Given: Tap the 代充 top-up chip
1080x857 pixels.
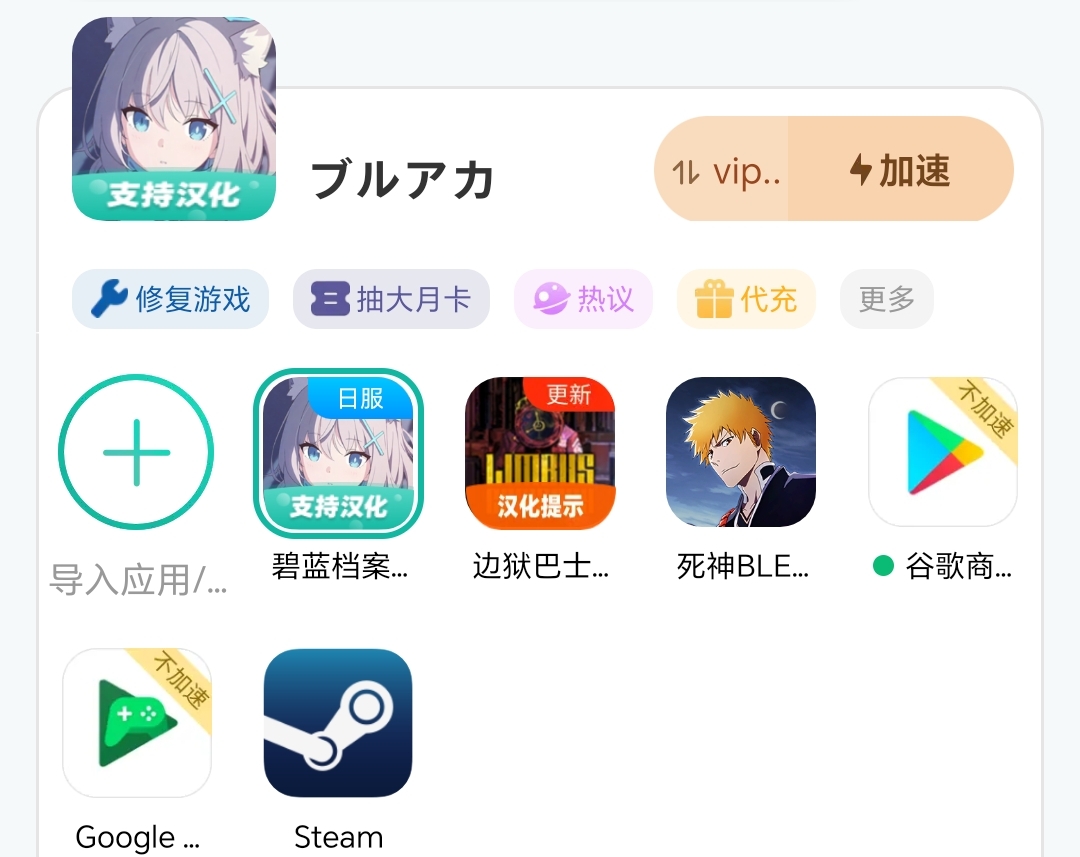Looking at the screenshot, I should coord(746,299).
